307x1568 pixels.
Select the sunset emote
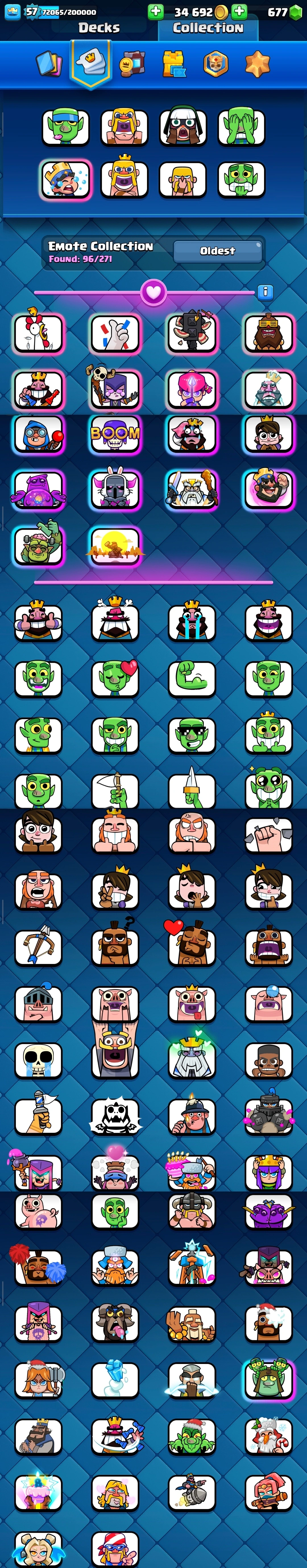[115, 546]
